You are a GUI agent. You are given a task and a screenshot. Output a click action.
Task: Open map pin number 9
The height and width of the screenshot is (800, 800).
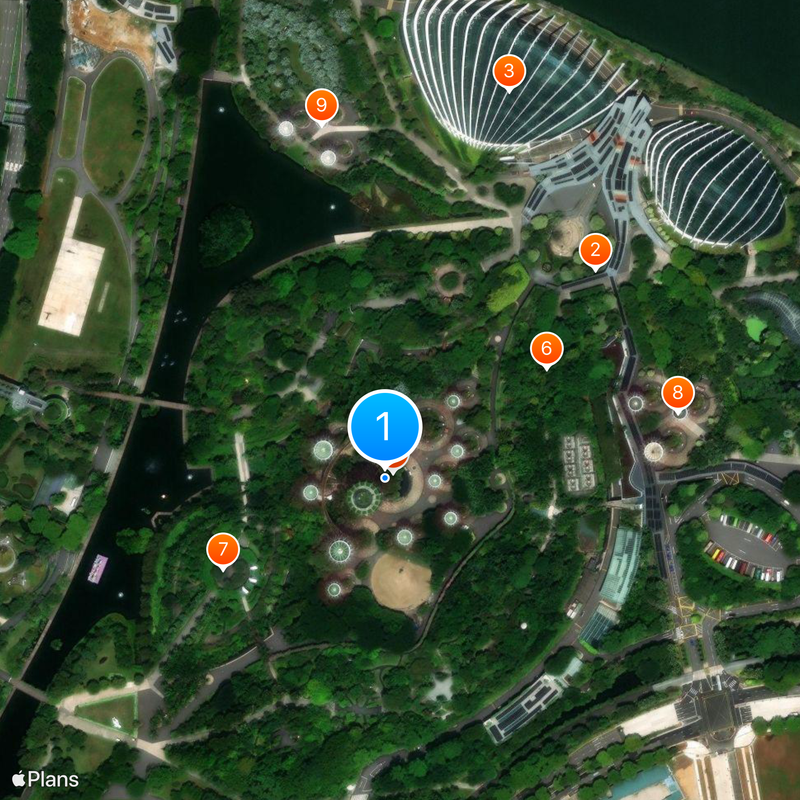pos(321,104)
